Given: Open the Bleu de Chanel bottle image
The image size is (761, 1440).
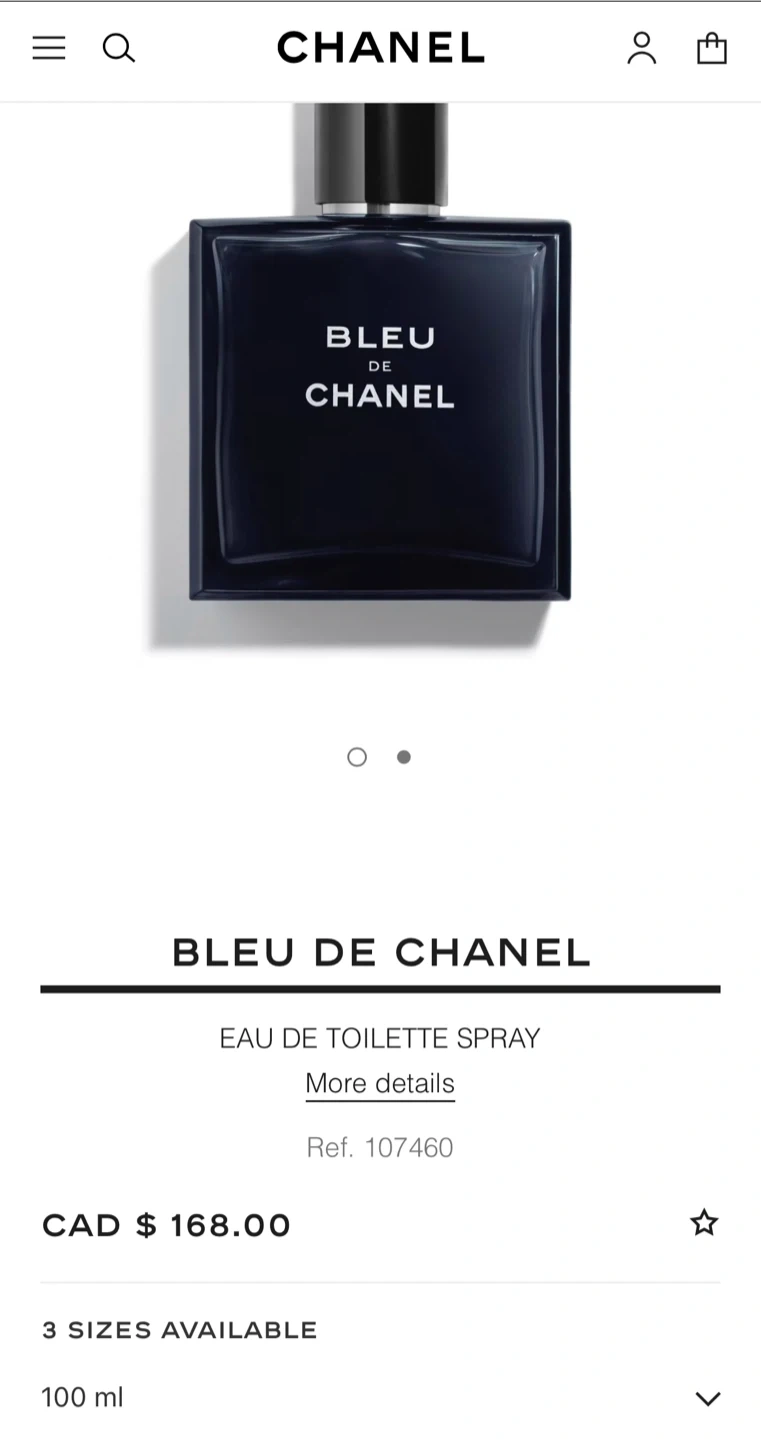Looking at the screenshot, I should coord(380,400).
